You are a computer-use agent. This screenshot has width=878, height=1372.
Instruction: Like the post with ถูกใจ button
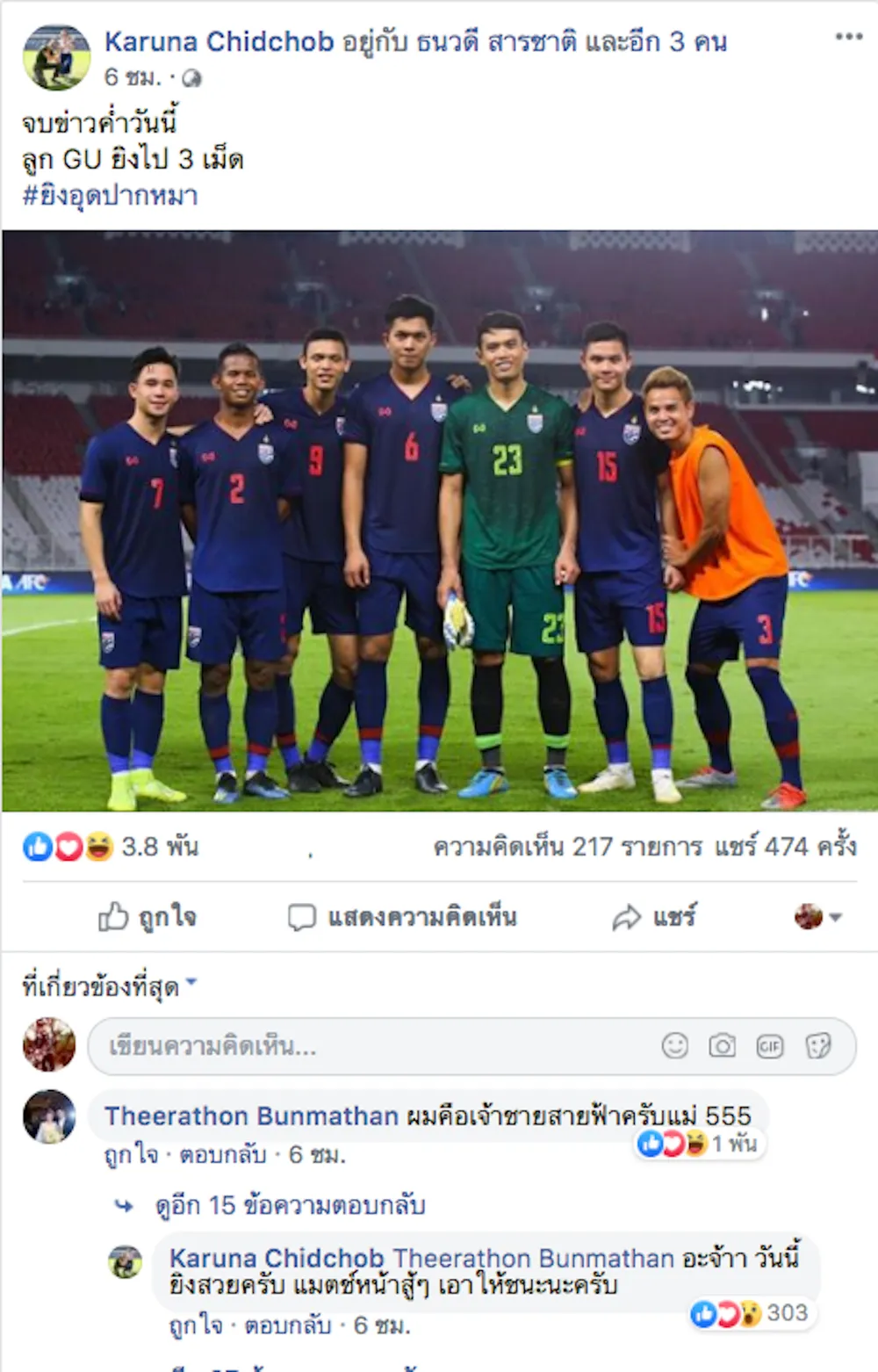[148, 918]
